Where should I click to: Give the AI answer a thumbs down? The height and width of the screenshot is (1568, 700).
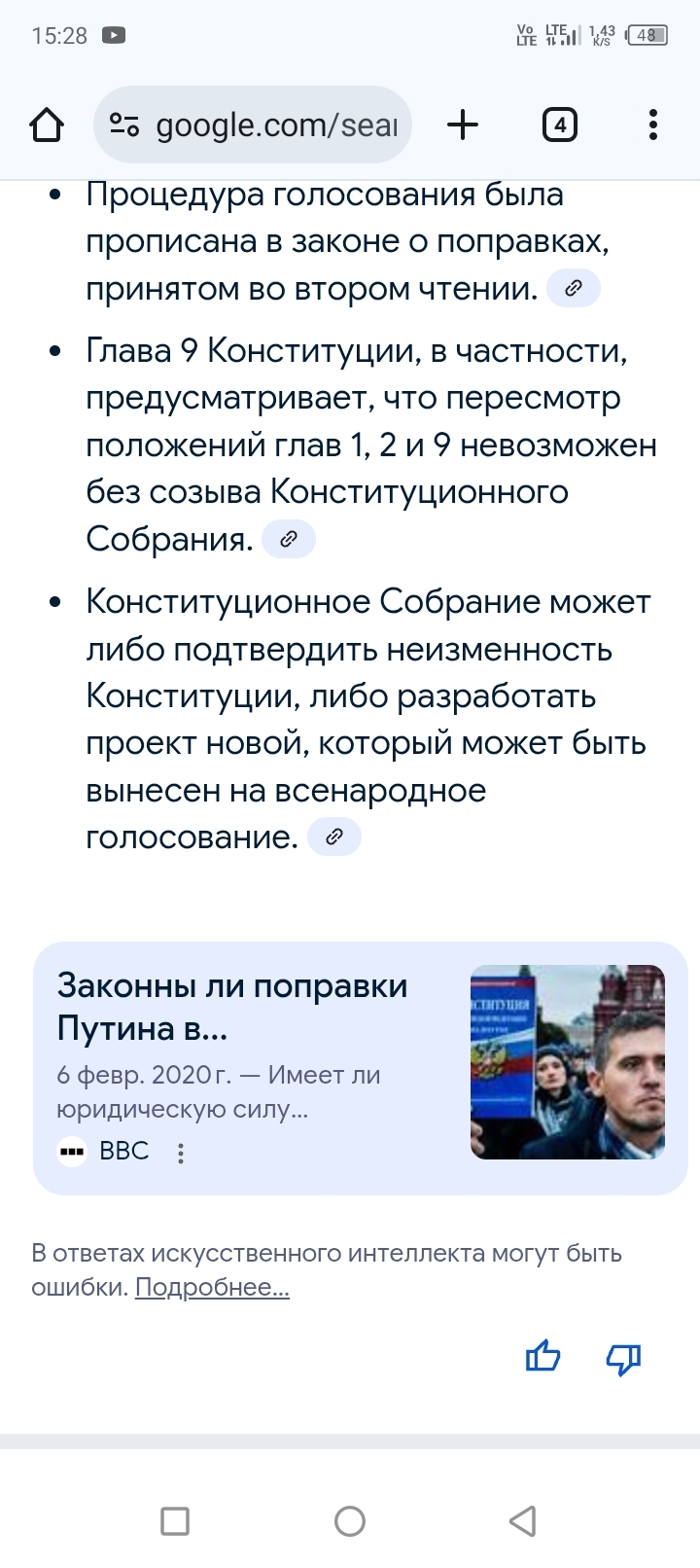point(623,1358)
